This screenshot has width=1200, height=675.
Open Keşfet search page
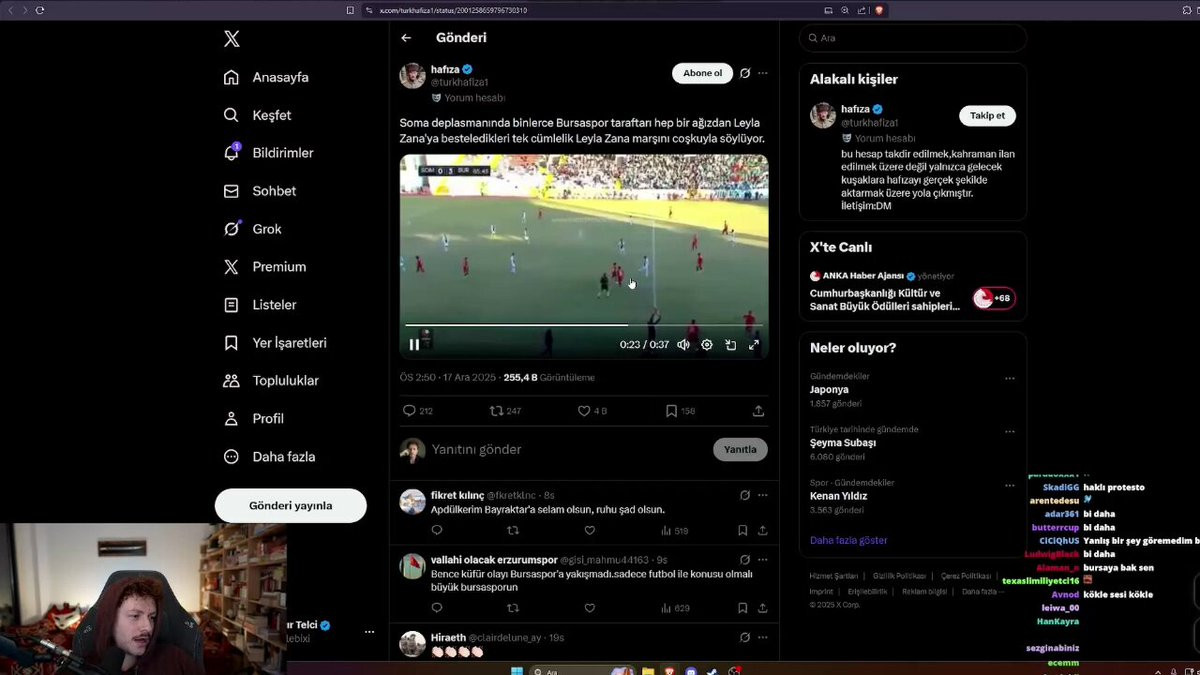coord(257,115)
